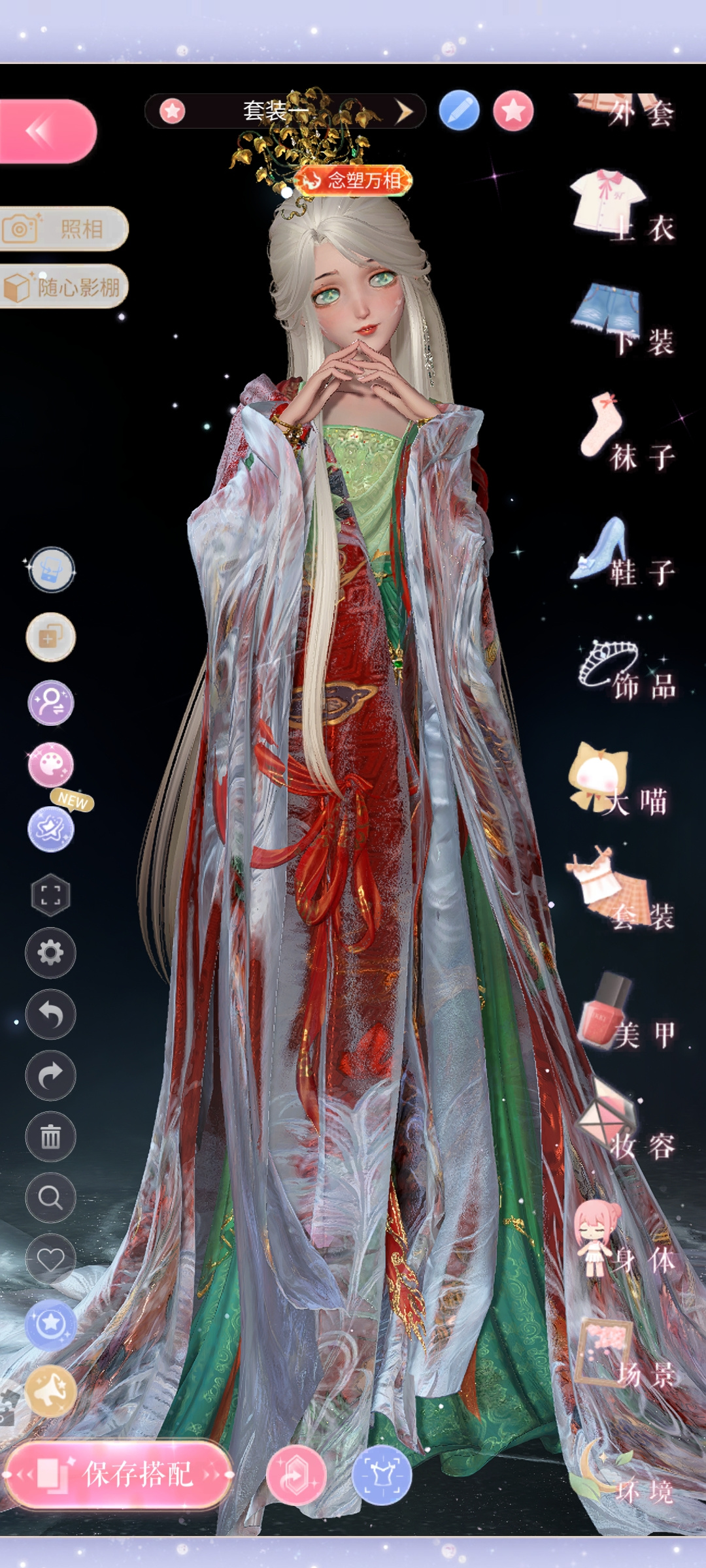
Task: Select the 上衣 tops category
Action: (622, 206)
